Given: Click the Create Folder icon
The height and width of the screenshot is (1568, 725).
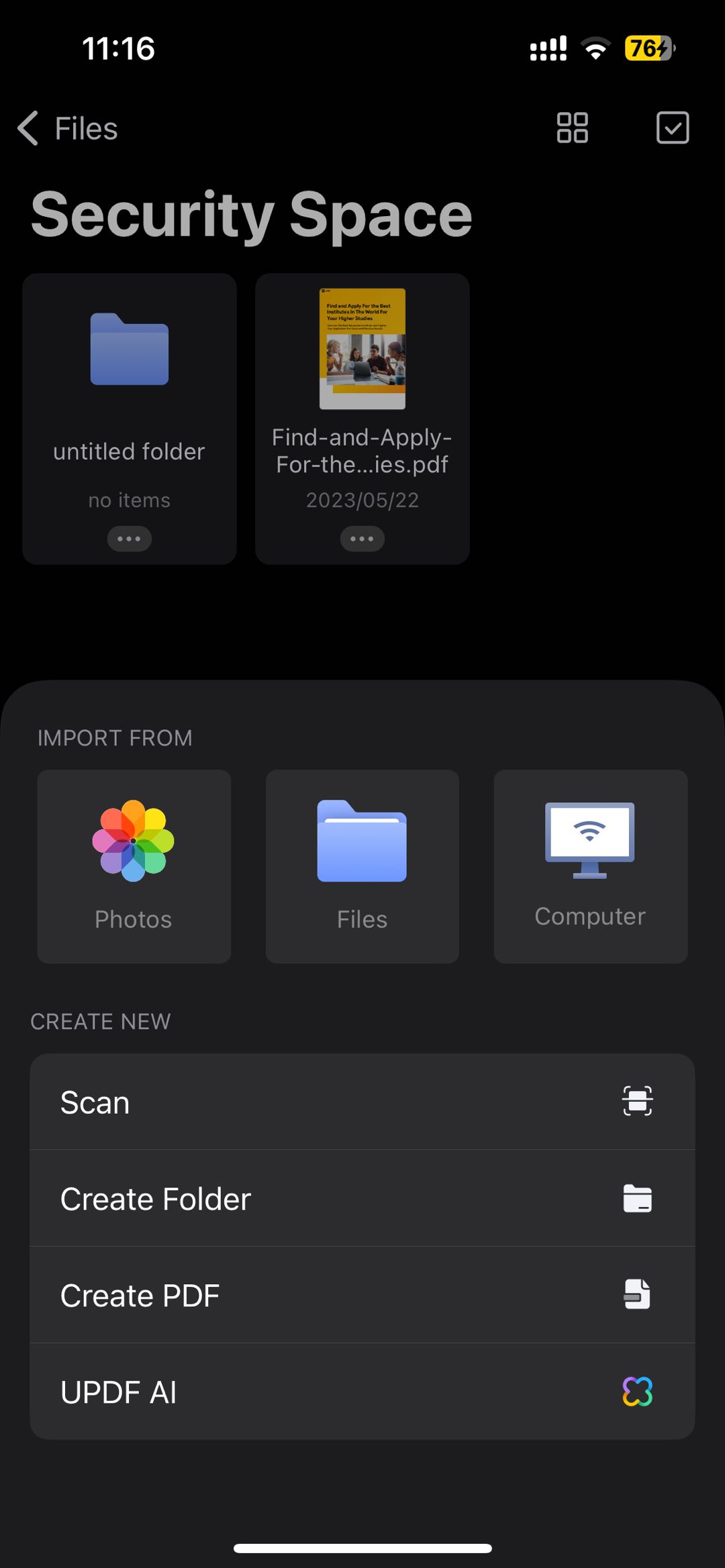Looking at the screenshot, I should tap(638, 1198).
